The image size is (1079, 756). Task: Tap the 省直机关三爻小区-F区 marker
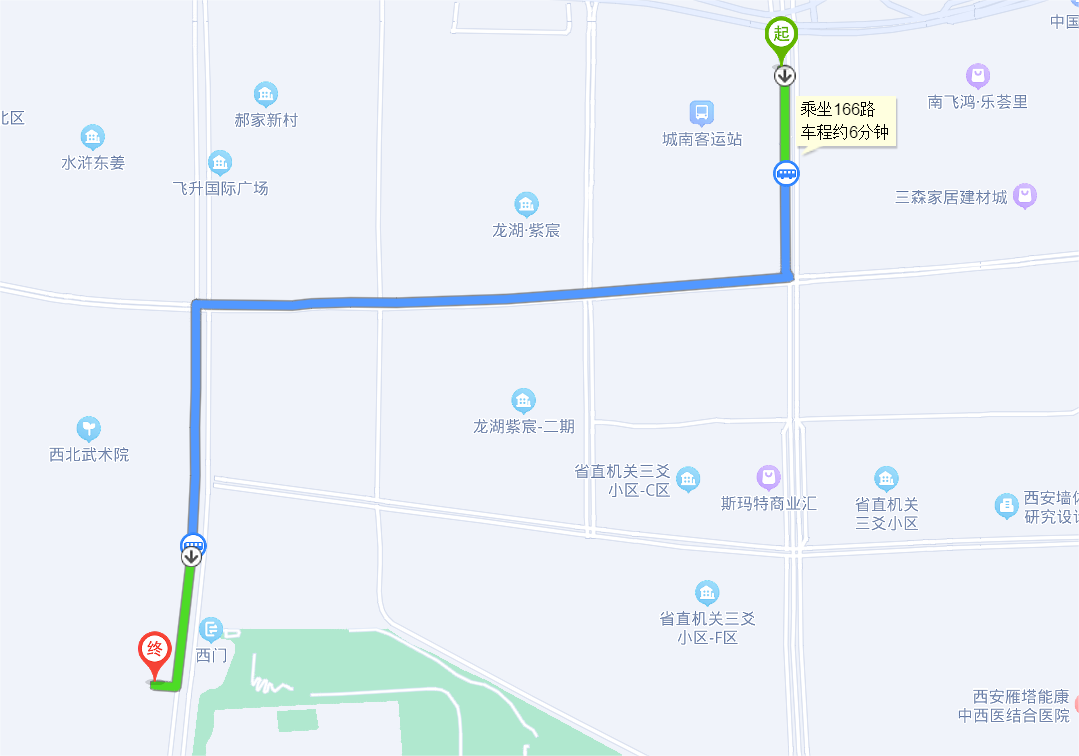tap(707, 593)
